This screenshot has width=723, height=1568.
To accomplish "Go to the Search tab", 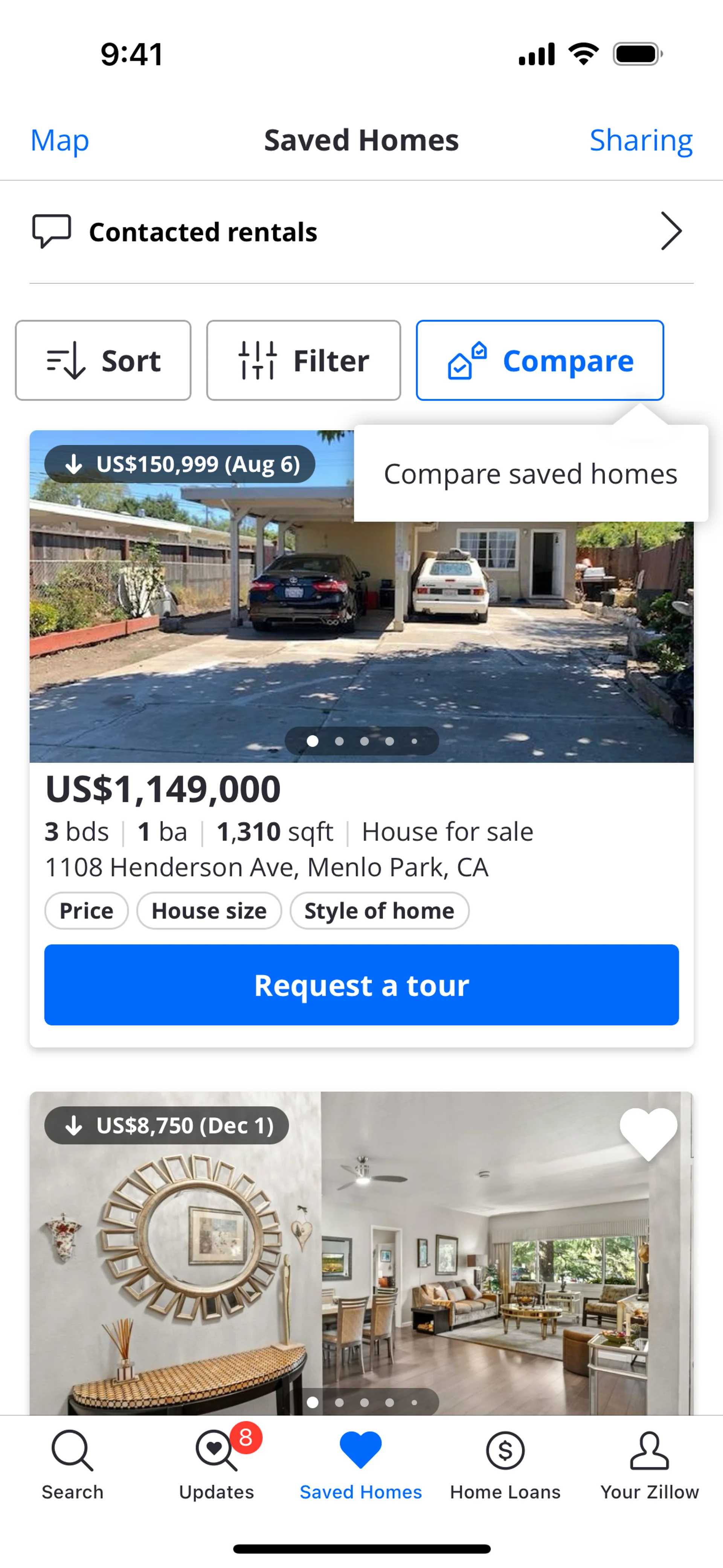I will coord(72,1464).
